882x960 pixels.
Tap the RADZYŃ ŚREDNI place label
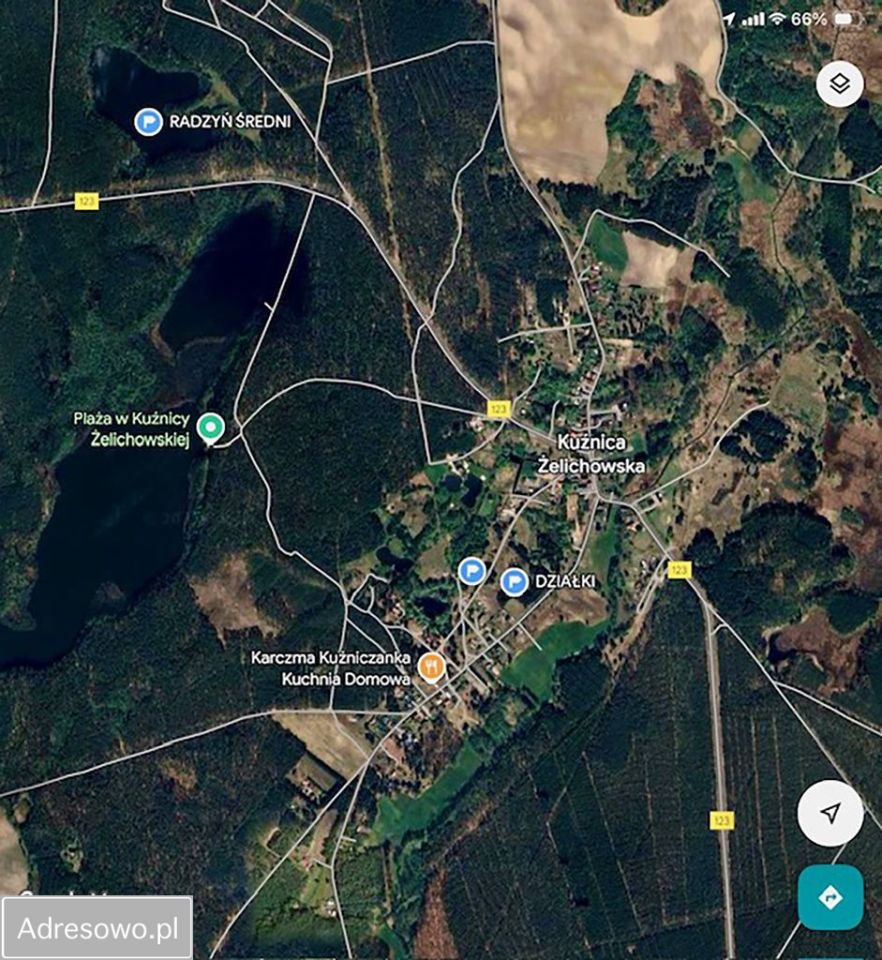point(228,122)
